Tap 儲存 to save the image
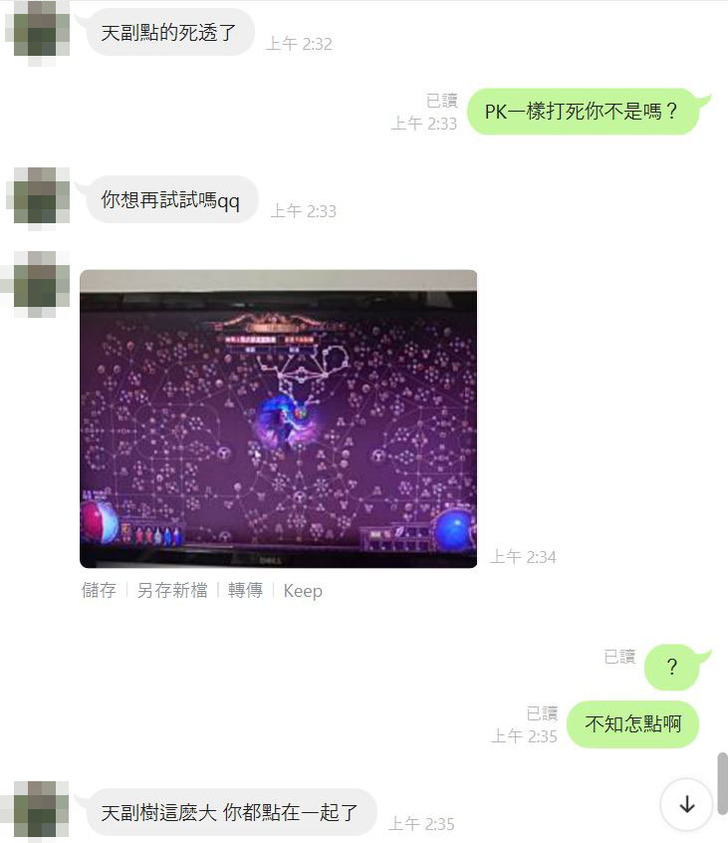The height and width of the screenshot is (843, 728). click(x=99, y=591)
